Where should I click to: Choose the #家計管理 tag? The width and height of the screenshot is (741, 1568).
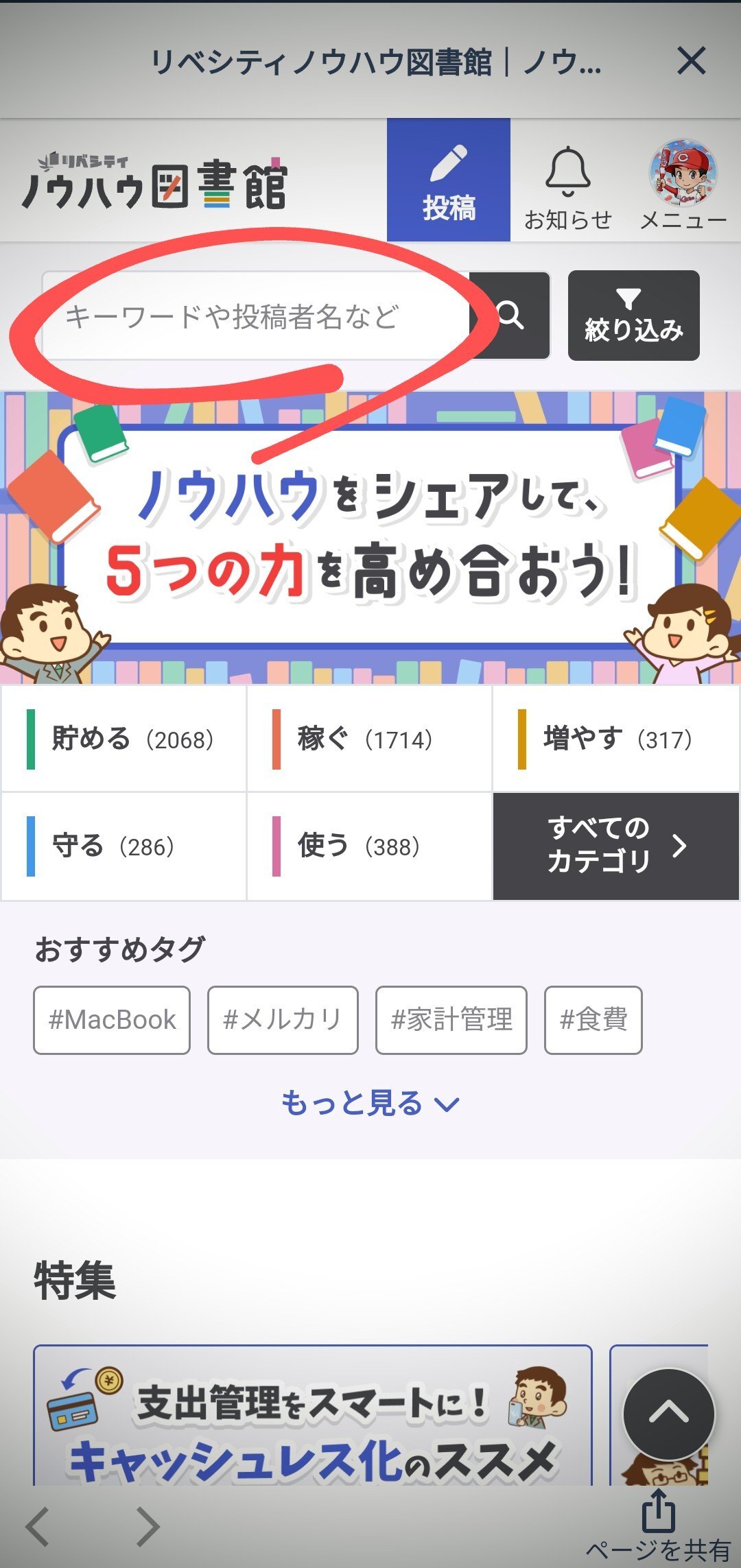click(x=451, y=1020)
